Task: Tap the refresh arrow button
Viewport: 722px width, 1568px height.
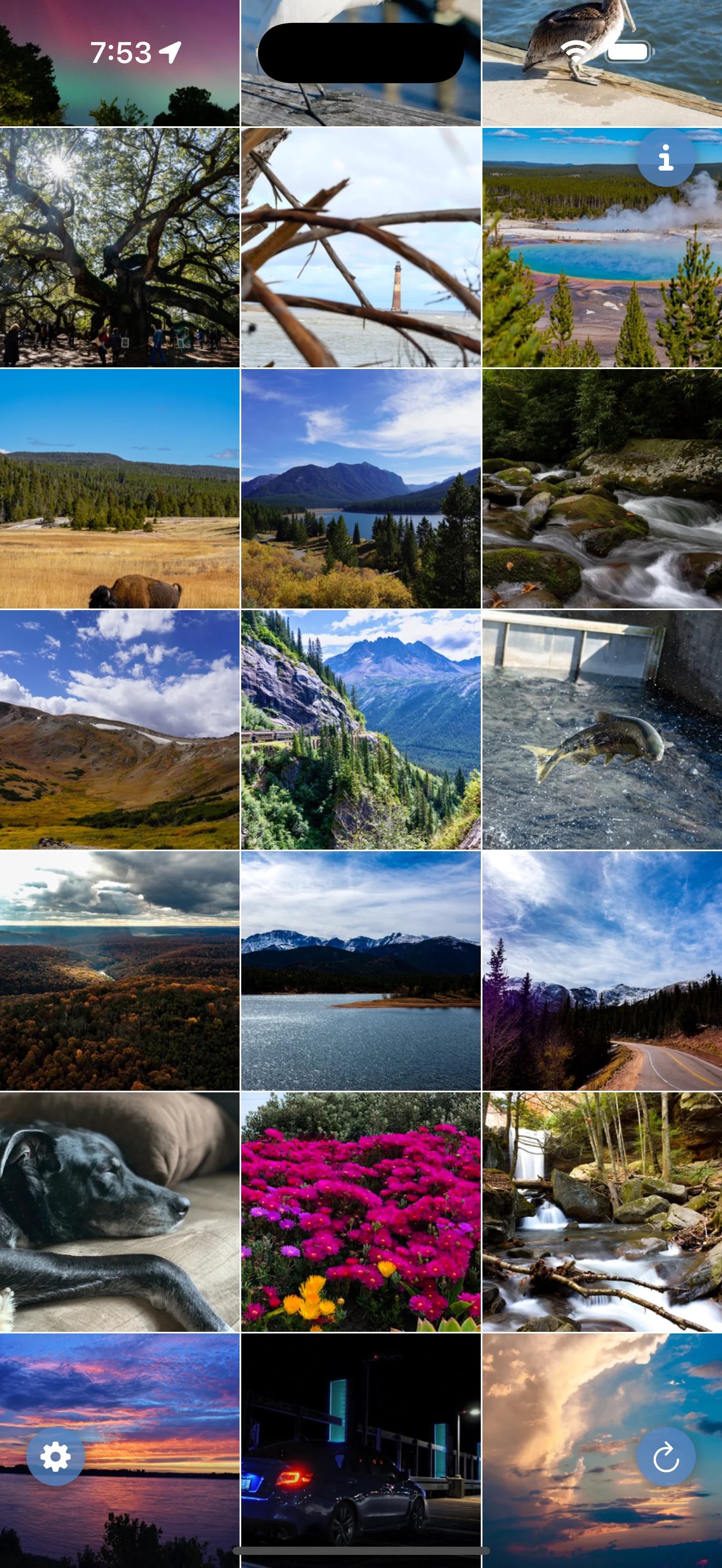Action: (665, 1456)
